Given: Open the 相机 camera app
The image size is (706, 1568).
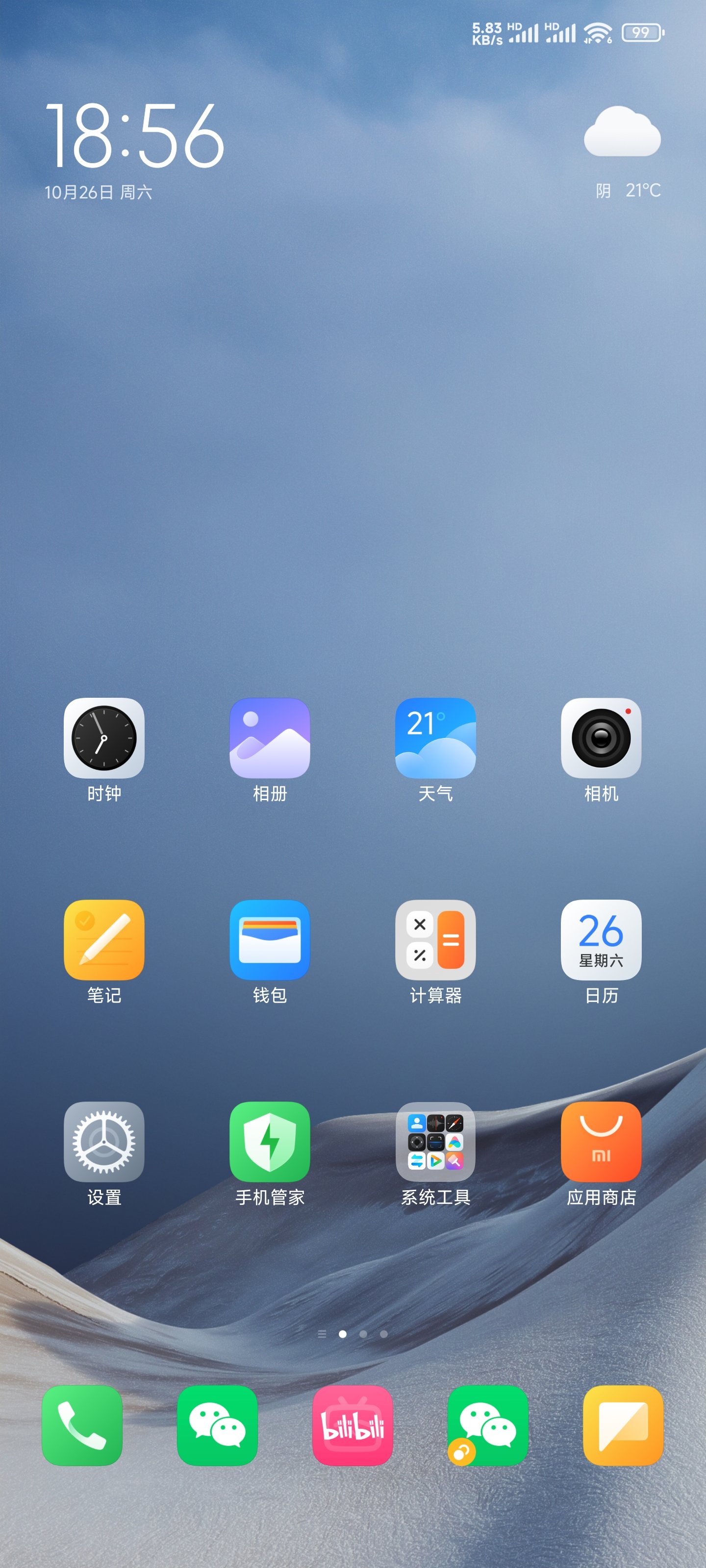Looking at the screenshot, I should point(601,738).
